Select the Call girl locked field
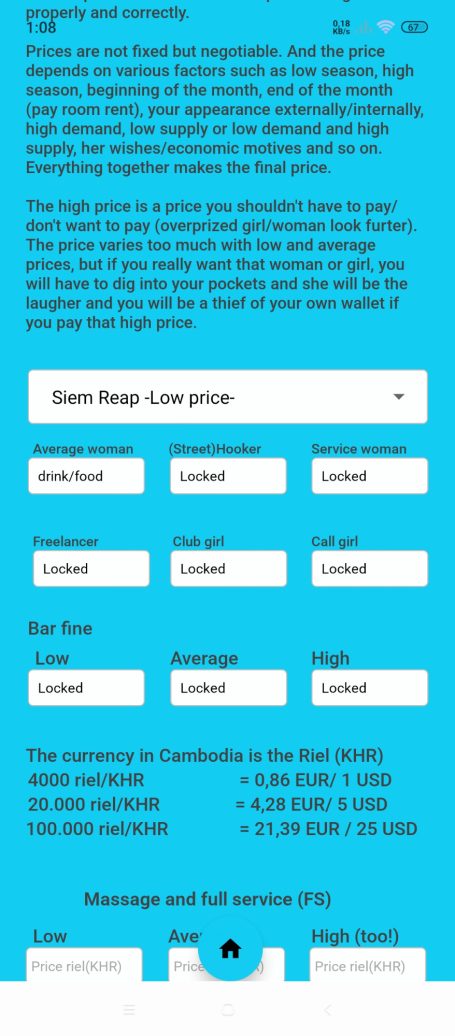455x1036 pixels. [x=369, y=568]
